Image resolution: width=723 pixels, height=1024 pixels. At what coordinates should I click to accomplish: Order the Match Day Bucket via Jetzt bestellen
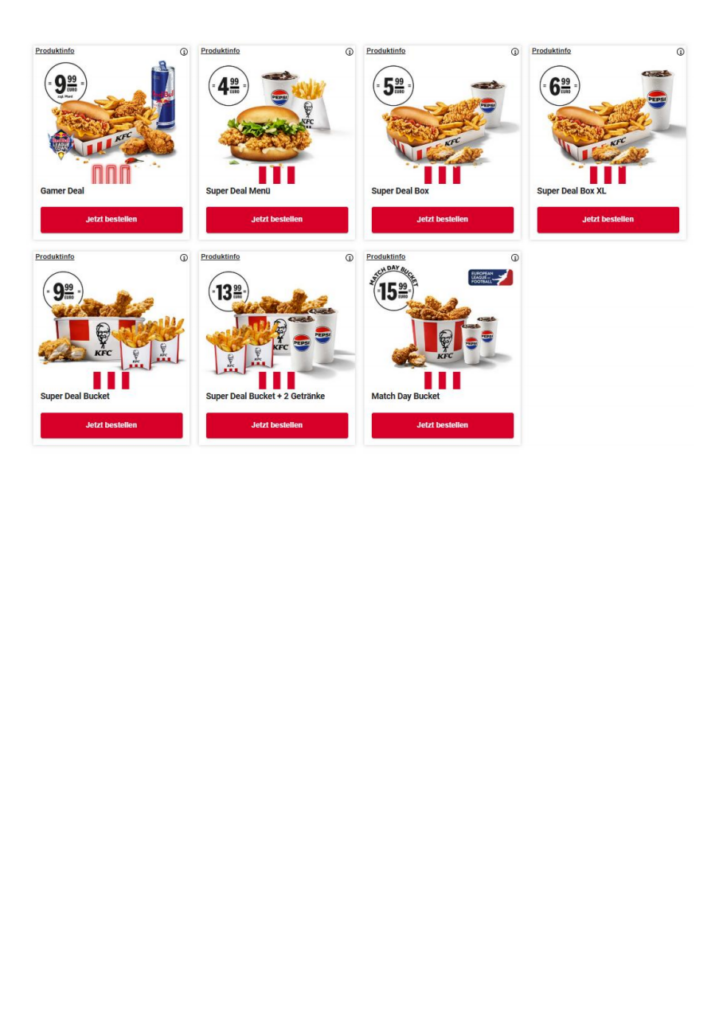pos(442,425)
